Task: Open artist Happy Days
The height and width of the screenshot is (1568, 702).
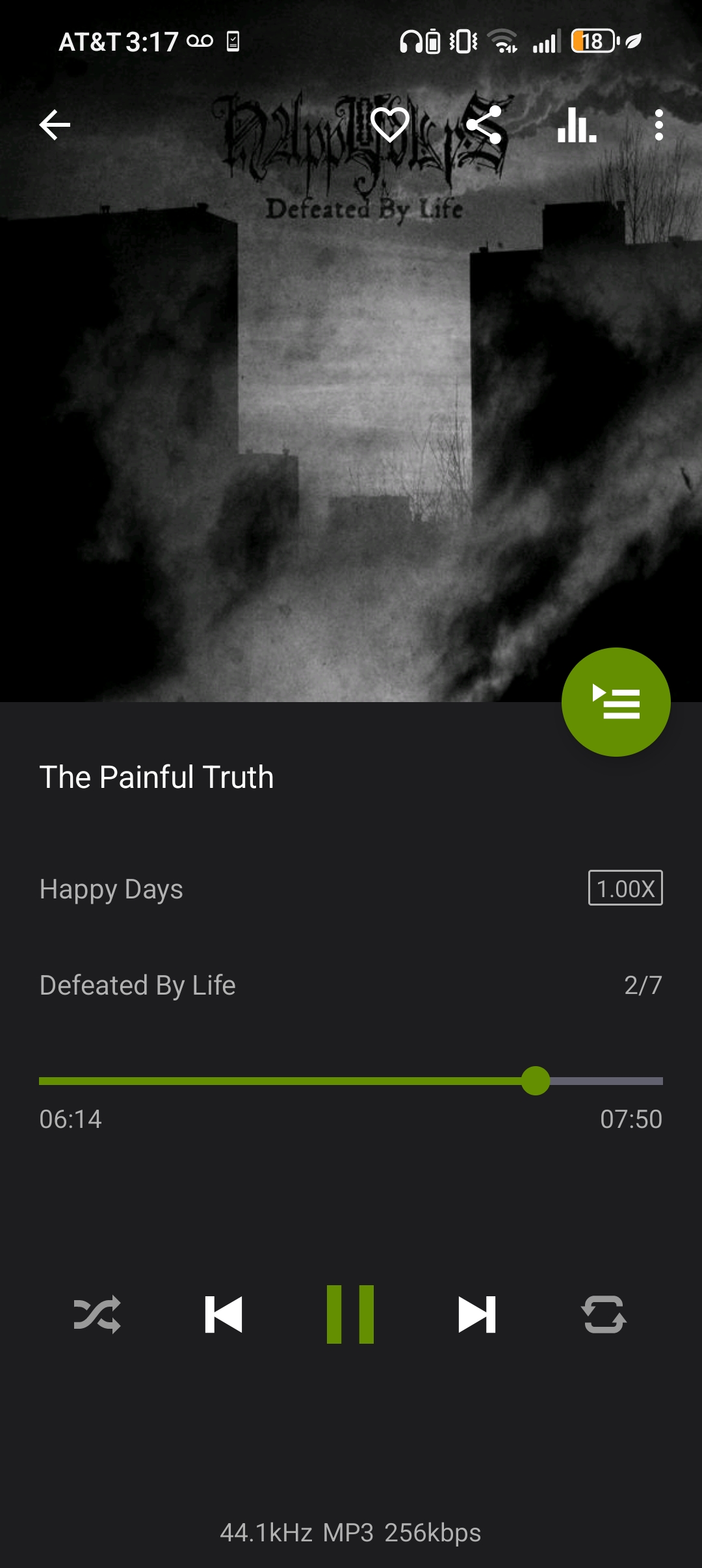Action: (111, 889)
